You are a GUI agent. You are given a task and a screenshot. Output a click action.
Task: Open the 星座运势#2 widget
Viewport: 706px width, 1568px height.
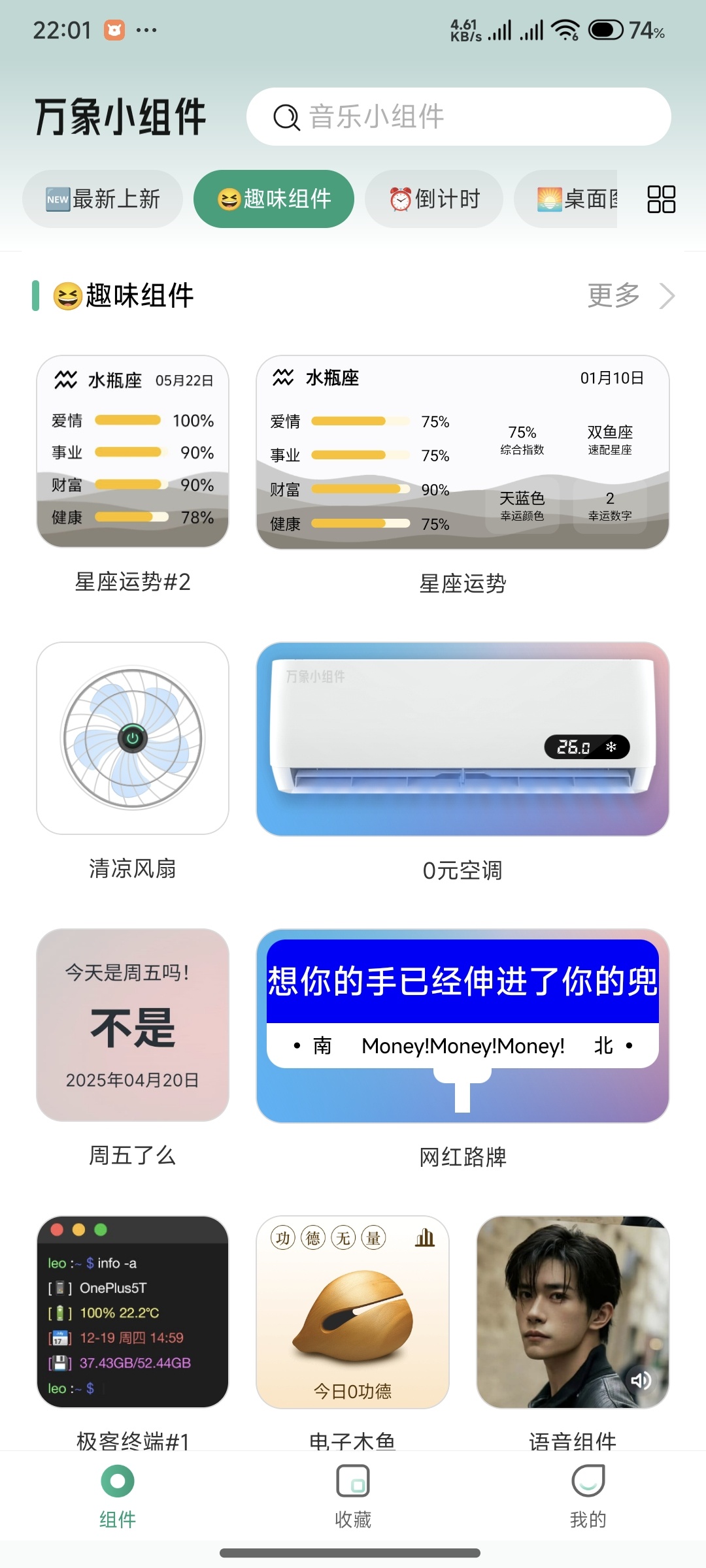[133, 451]
